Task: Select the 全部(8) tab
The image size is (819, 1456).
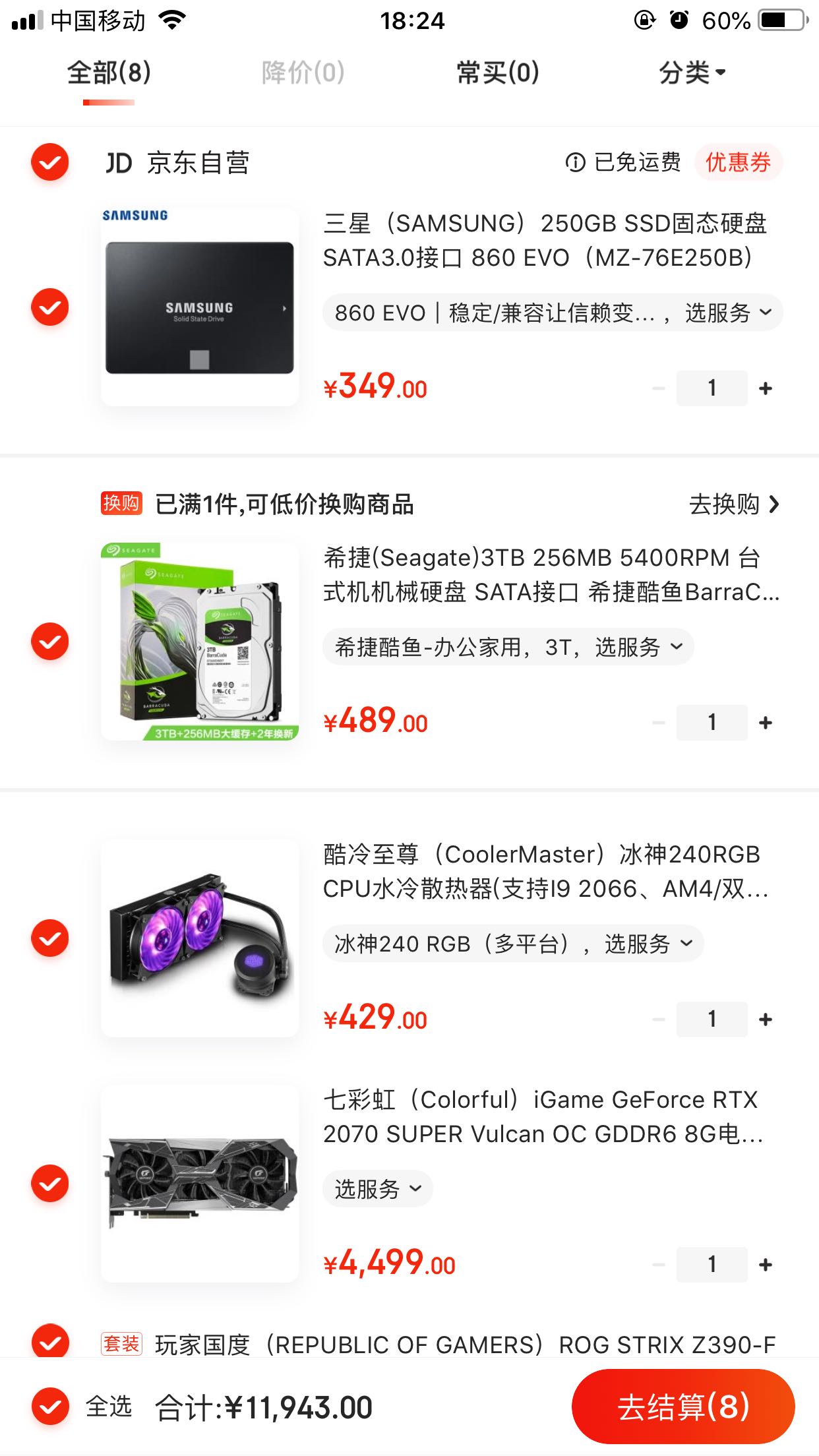Action: pyautogui.click(x=109, y=73)
